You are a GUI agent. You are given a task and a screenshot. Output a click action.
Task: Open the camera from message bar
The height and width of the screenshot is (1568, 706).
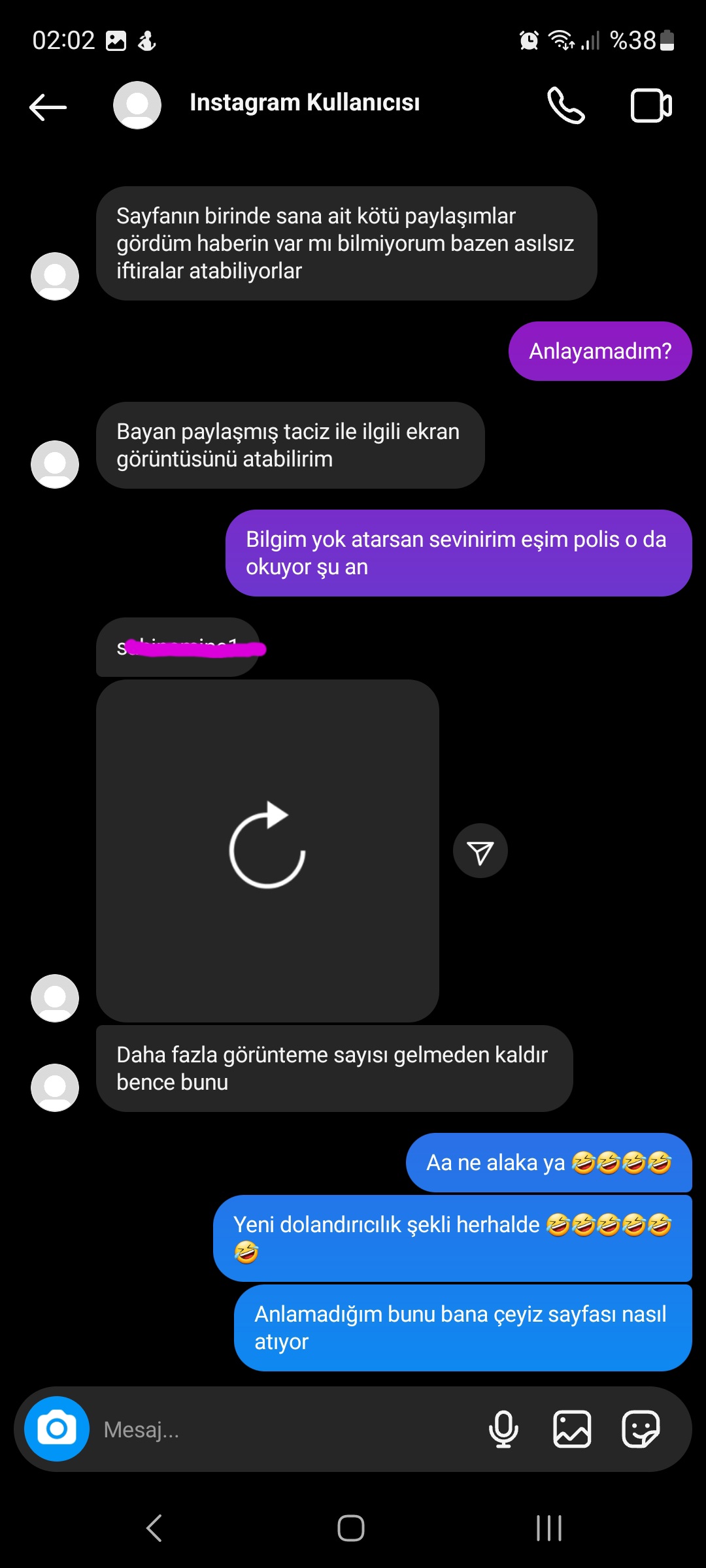[57, 1429]
